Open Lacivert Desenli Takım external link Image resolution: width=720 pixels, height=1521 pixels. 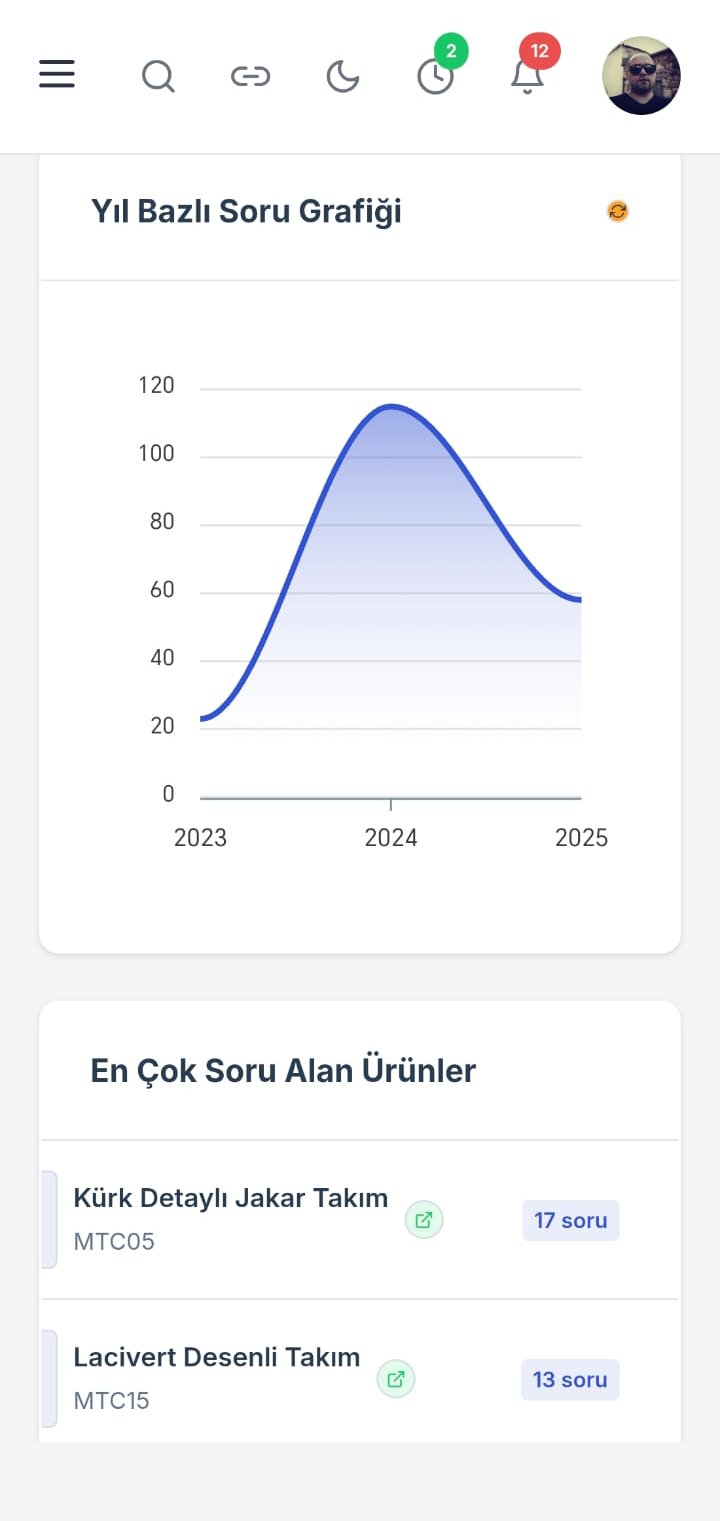click(395, 1379)
